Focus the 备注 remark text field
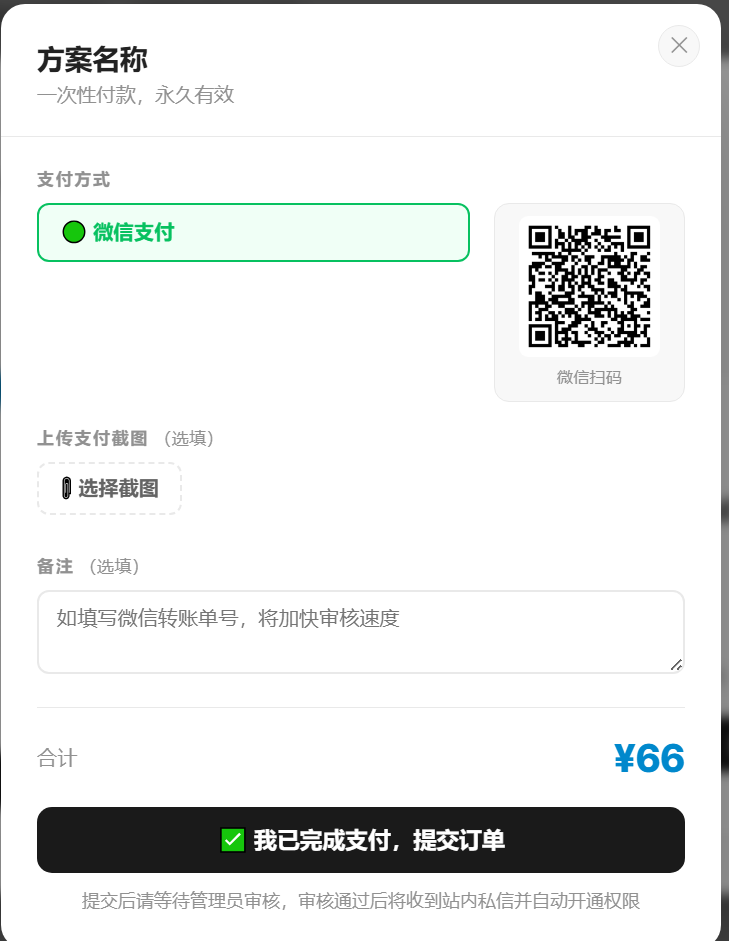This screenshot has height=941, width=729. 360,632
